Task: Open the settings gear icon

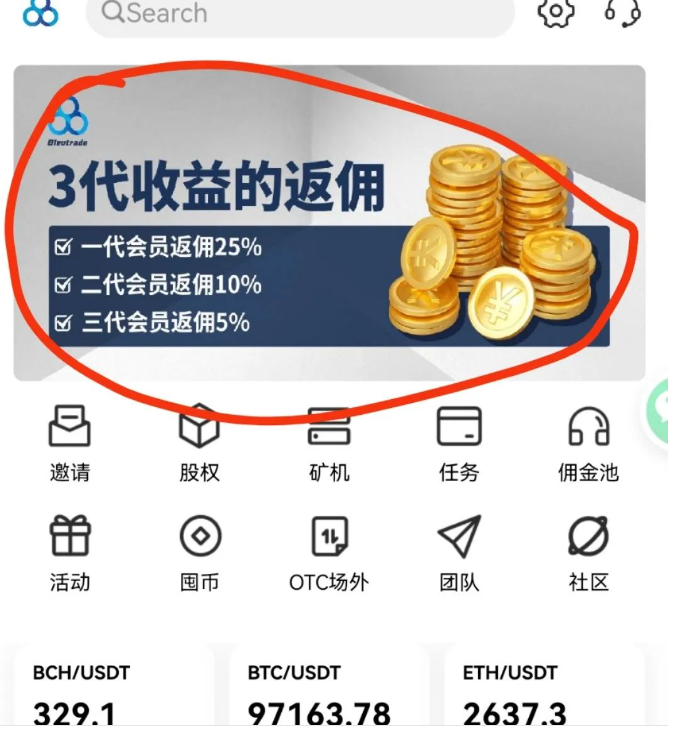Action: click(x=556, y=12)
